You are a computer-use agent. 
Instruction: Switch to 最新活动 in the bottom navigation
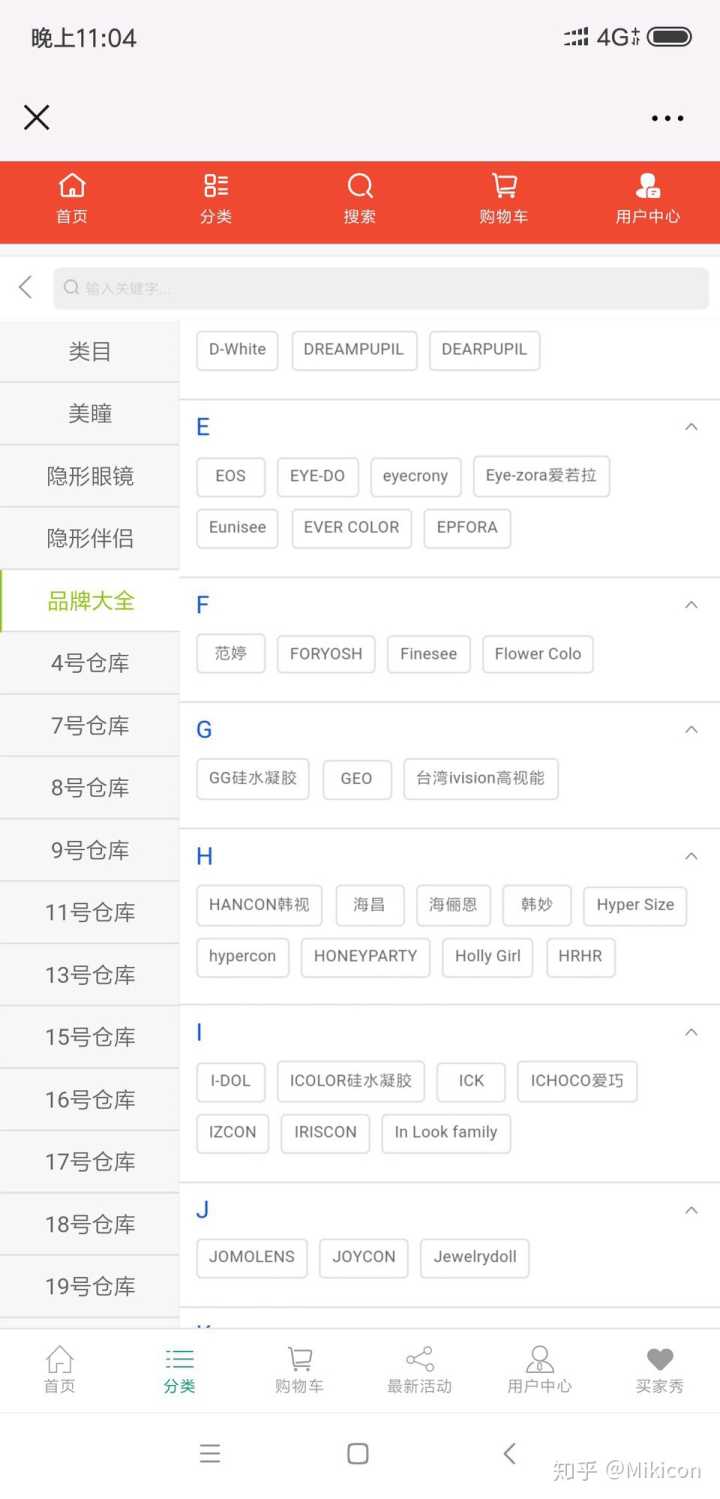click(420, 1370)
